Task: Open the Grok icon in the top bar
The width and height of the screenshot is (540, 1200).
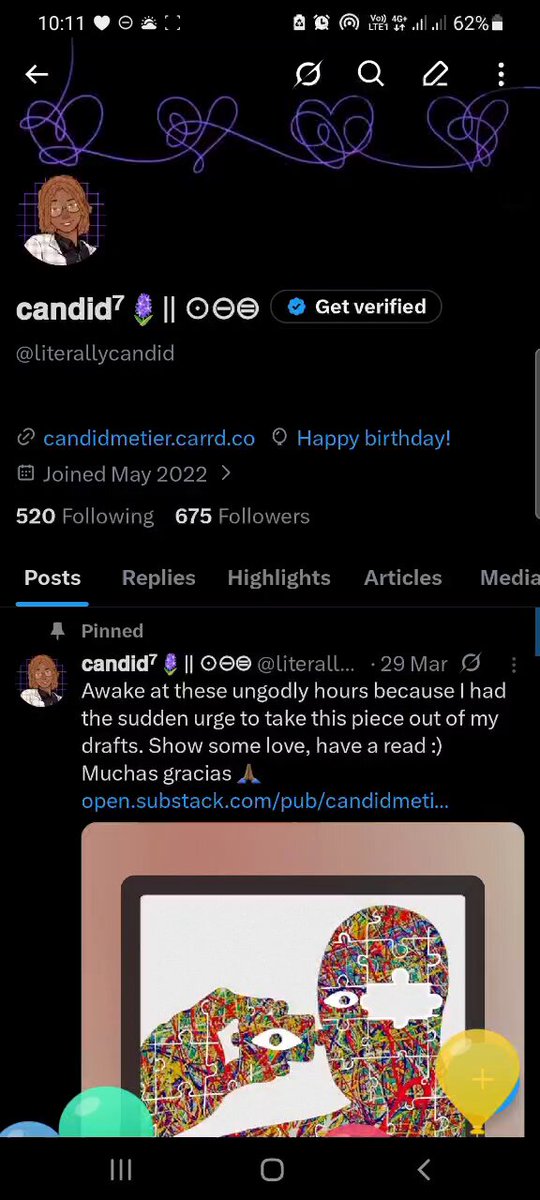Action: pyautogui.click(x=308, y=74)
